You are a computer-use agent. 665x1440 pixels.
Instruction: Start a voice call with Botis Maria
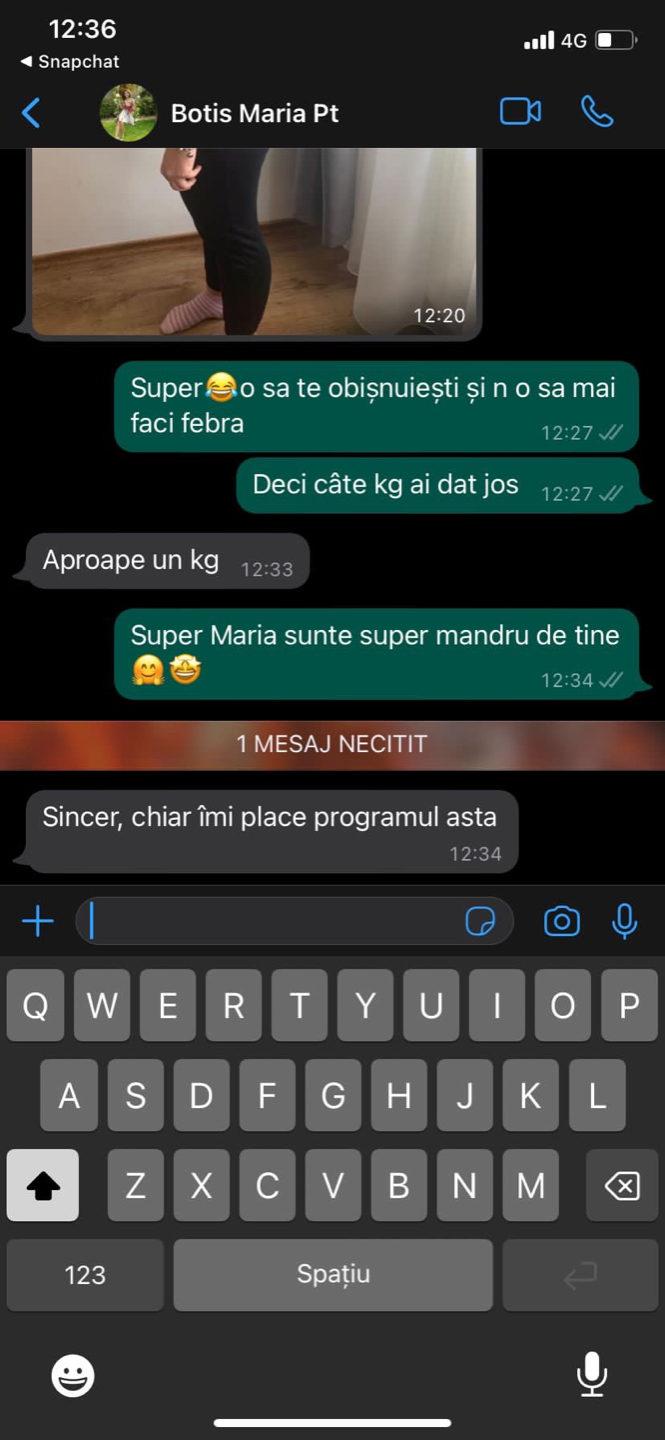click(x=597, y=112)
